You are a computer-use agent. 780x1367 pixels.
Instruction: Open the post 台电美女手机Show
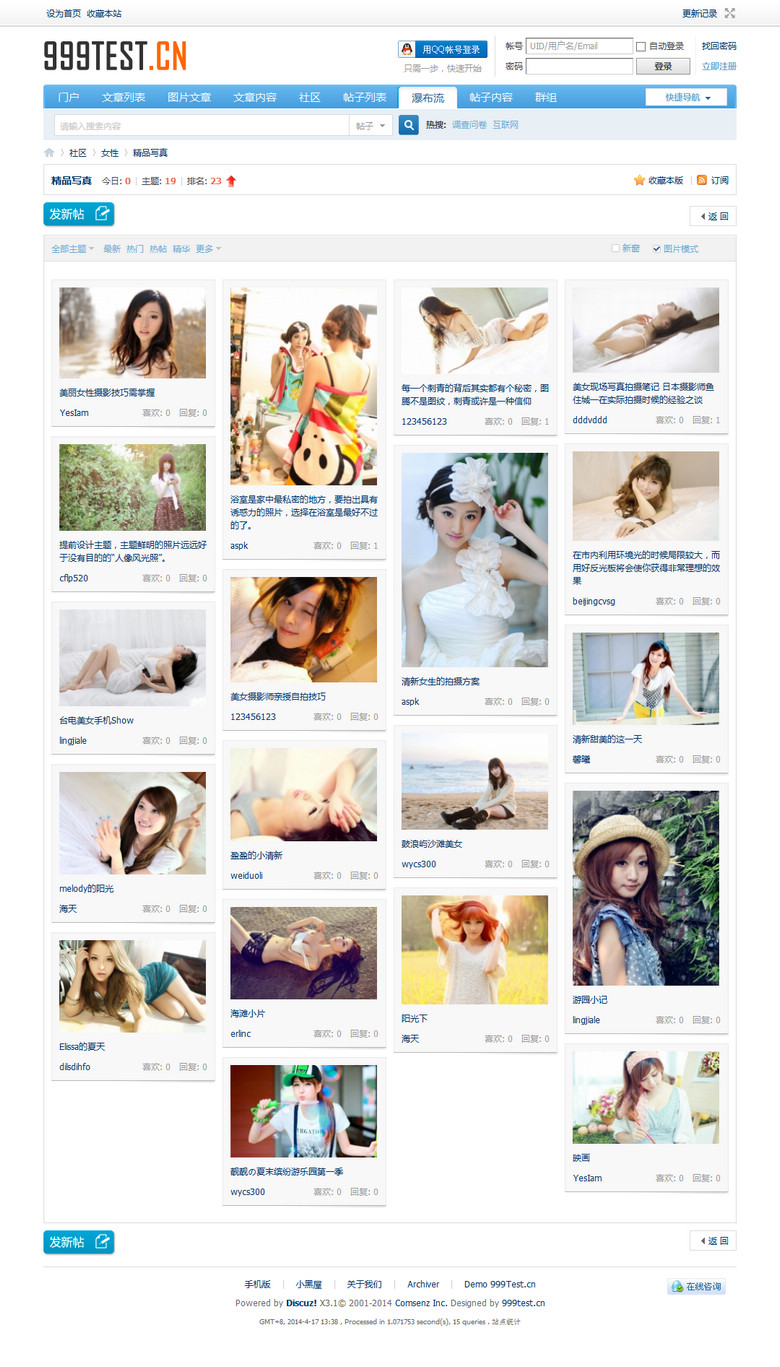[96, 720]
